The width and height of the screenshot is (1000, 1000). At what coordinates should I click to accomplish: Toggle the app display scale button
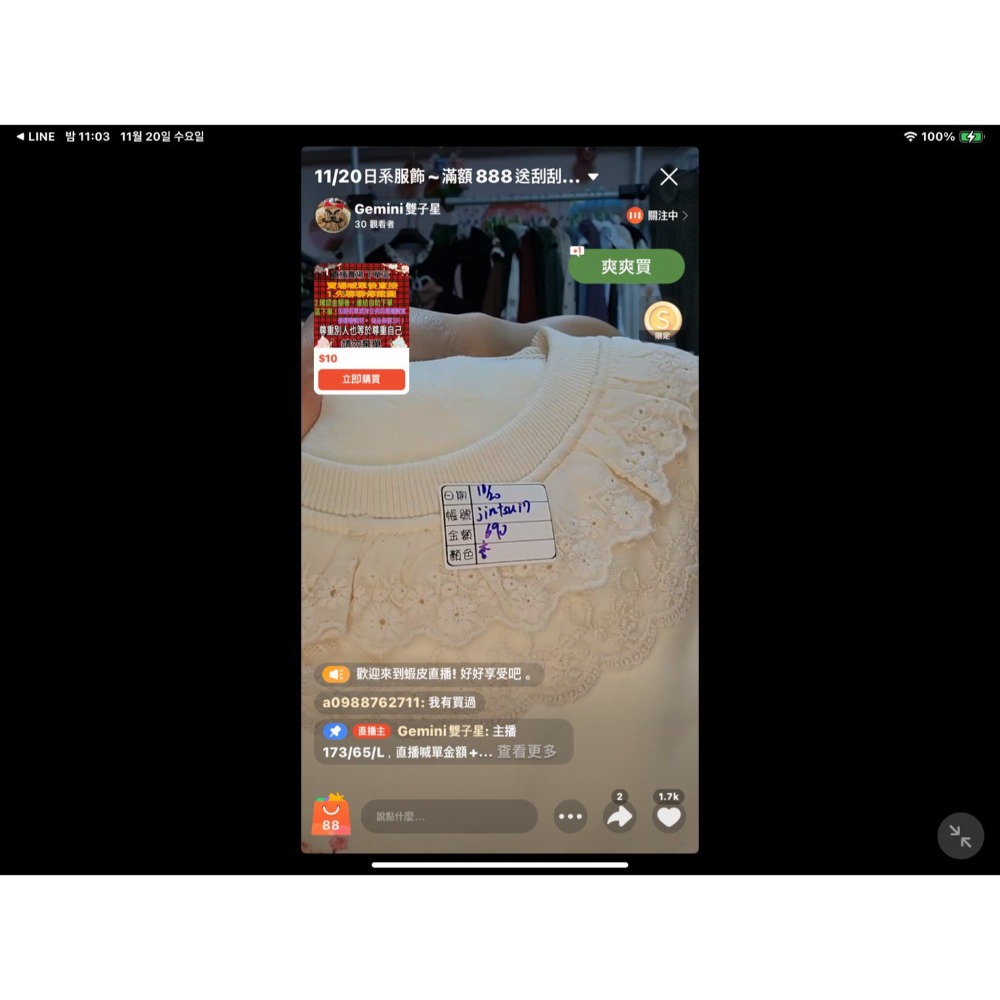pyautogui.click(x=960, y=836)
